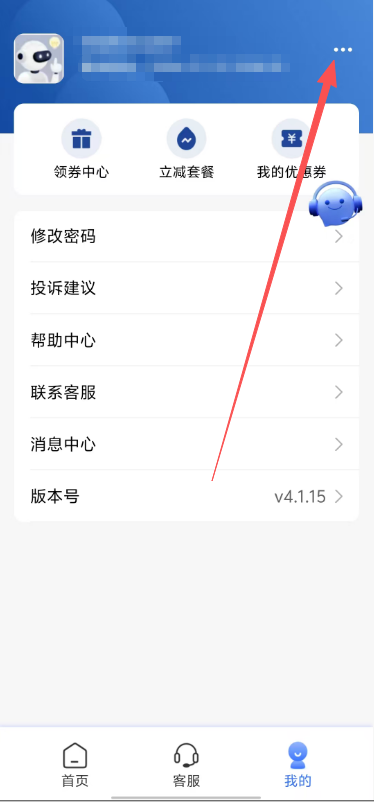Open 修改密码 to change password

(x=187, y=236)
